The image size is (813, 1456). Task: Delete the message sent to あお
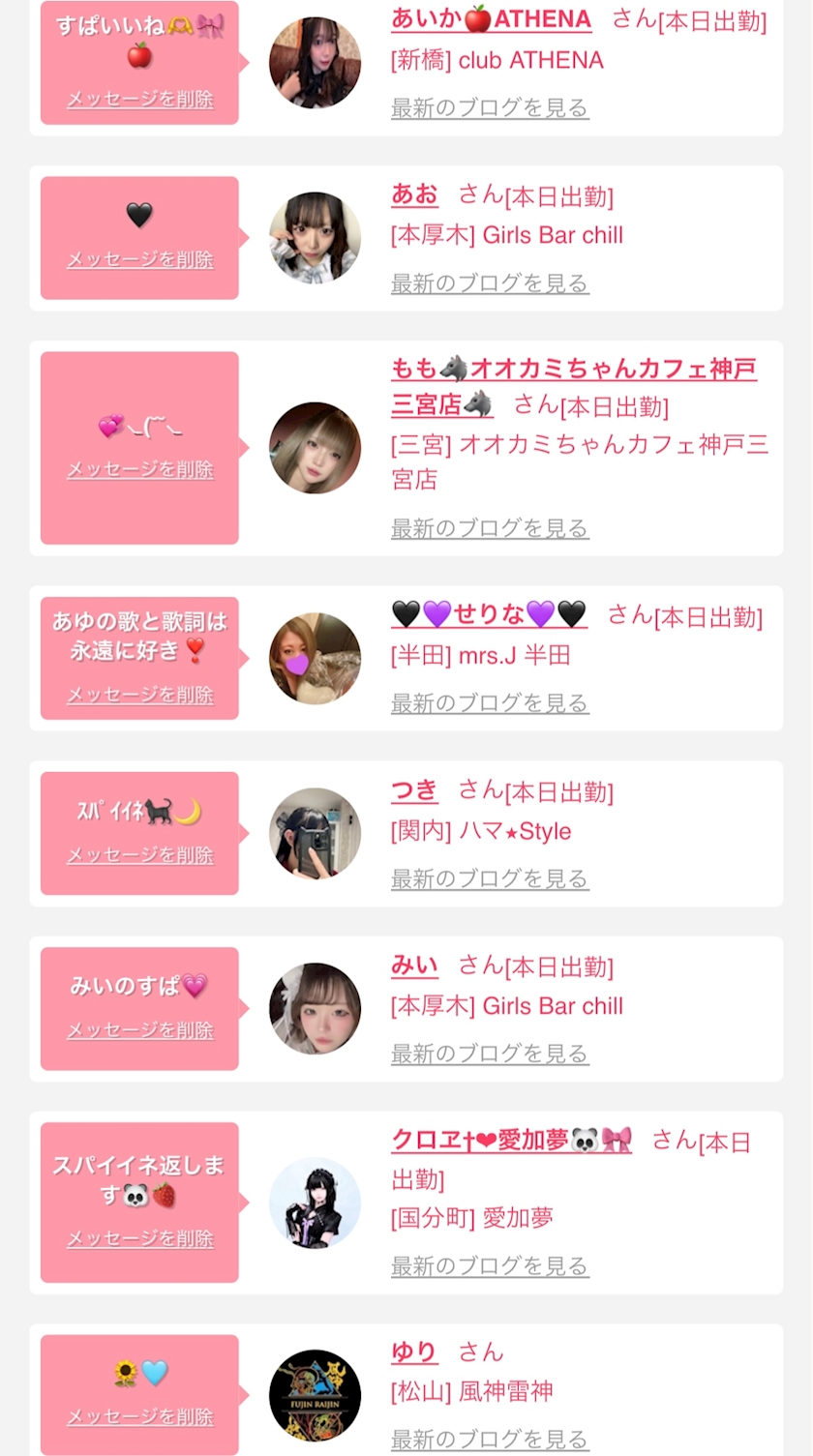click(x=140, y=259)
